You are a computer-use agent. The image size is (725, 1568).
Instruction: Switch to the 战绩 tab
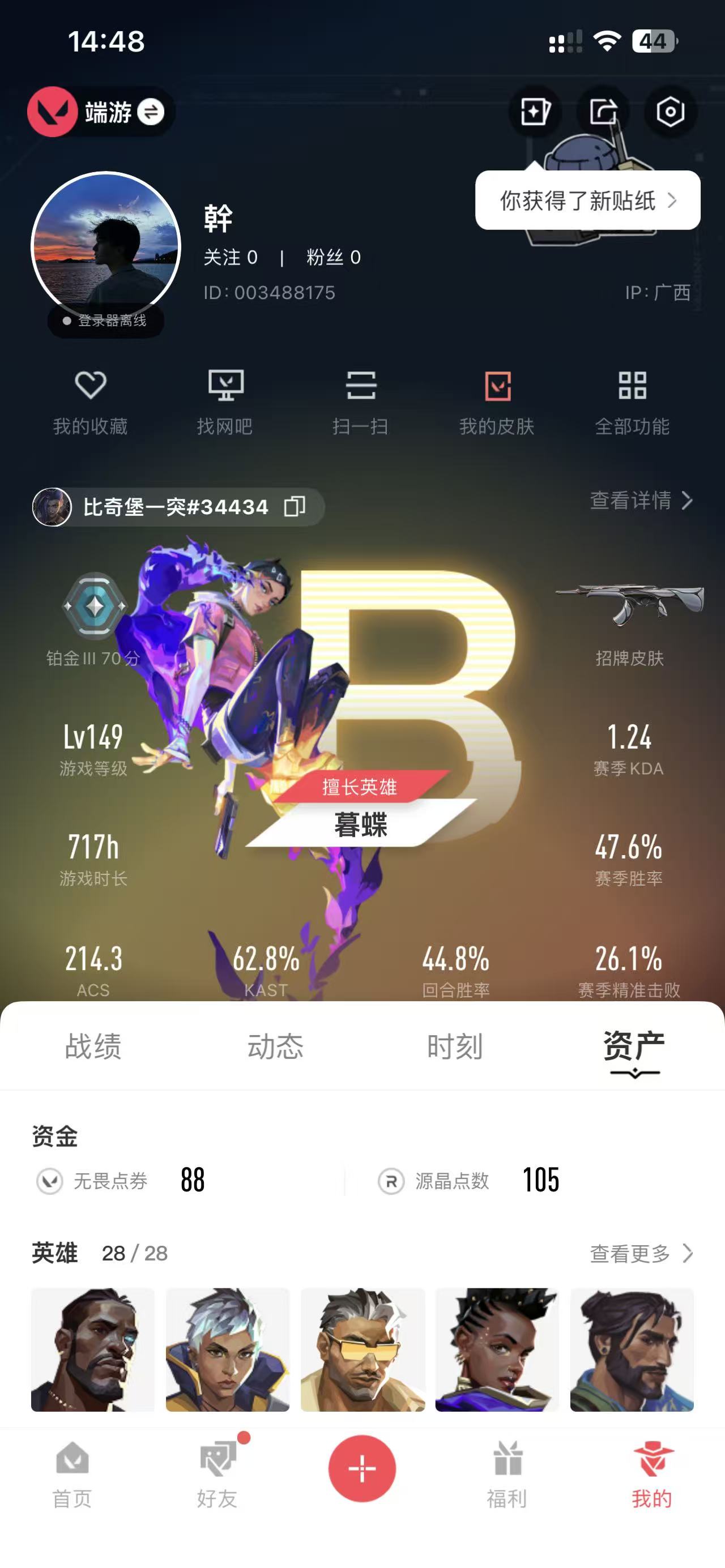pyautogui.click(x=91, y=1047)
